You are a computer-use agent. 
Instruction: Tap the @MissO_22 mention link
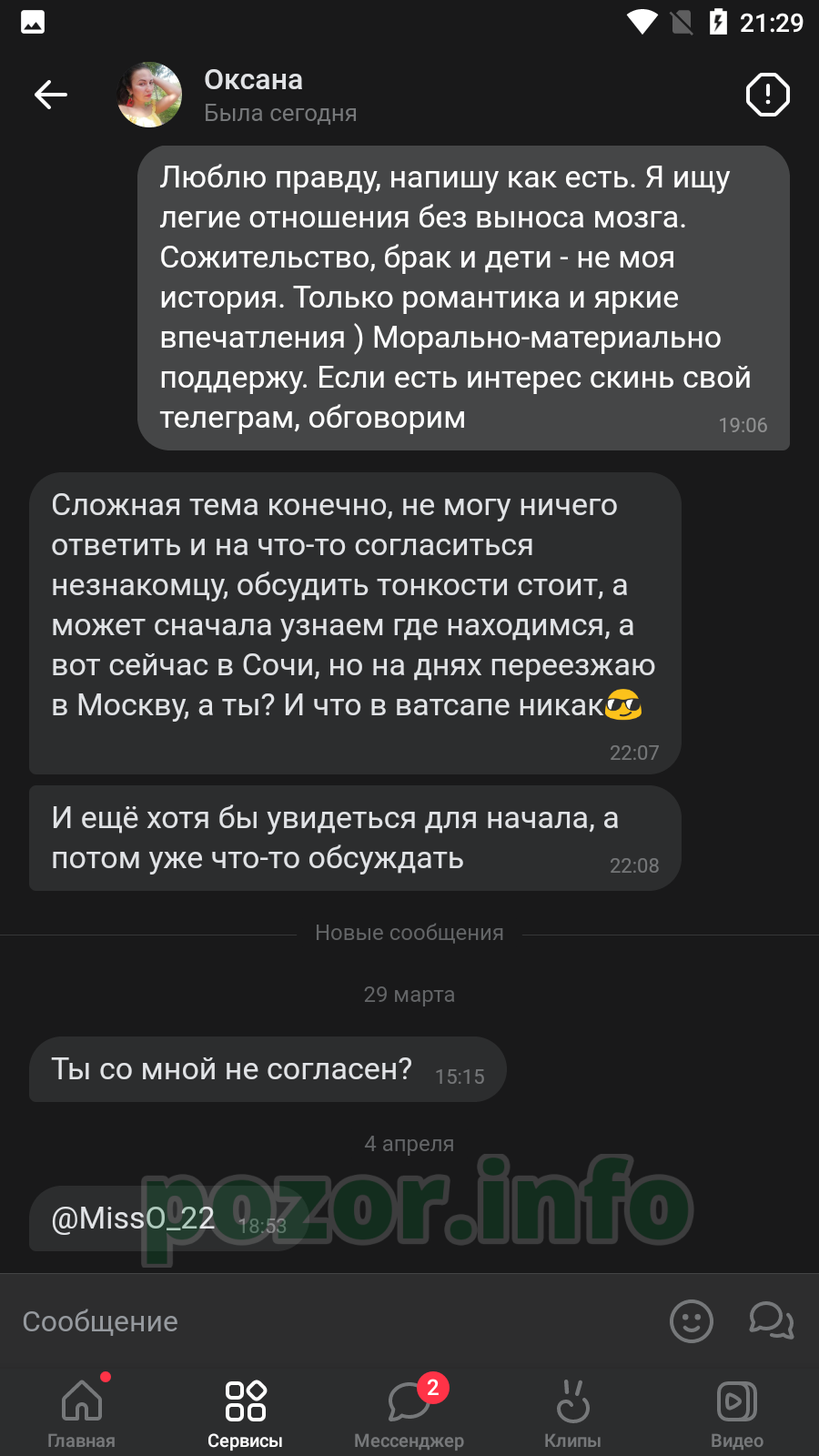(x=133, y=1218)
